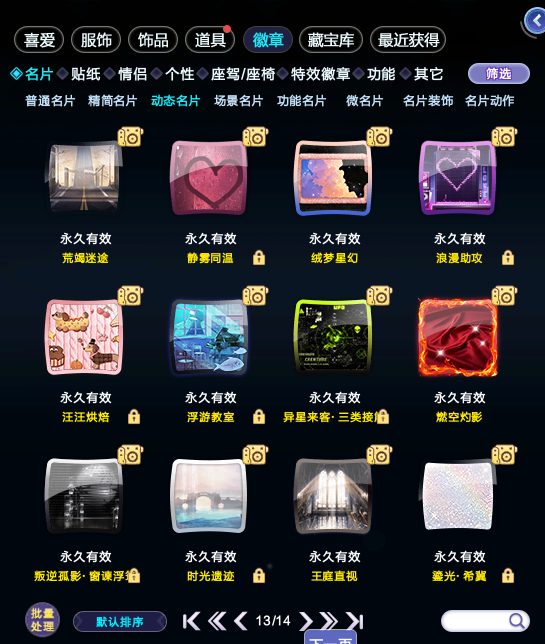This screenshot has height=644, width=545.
Task: Select the 座驾/座椅 category
Action: tap(242, 74)
